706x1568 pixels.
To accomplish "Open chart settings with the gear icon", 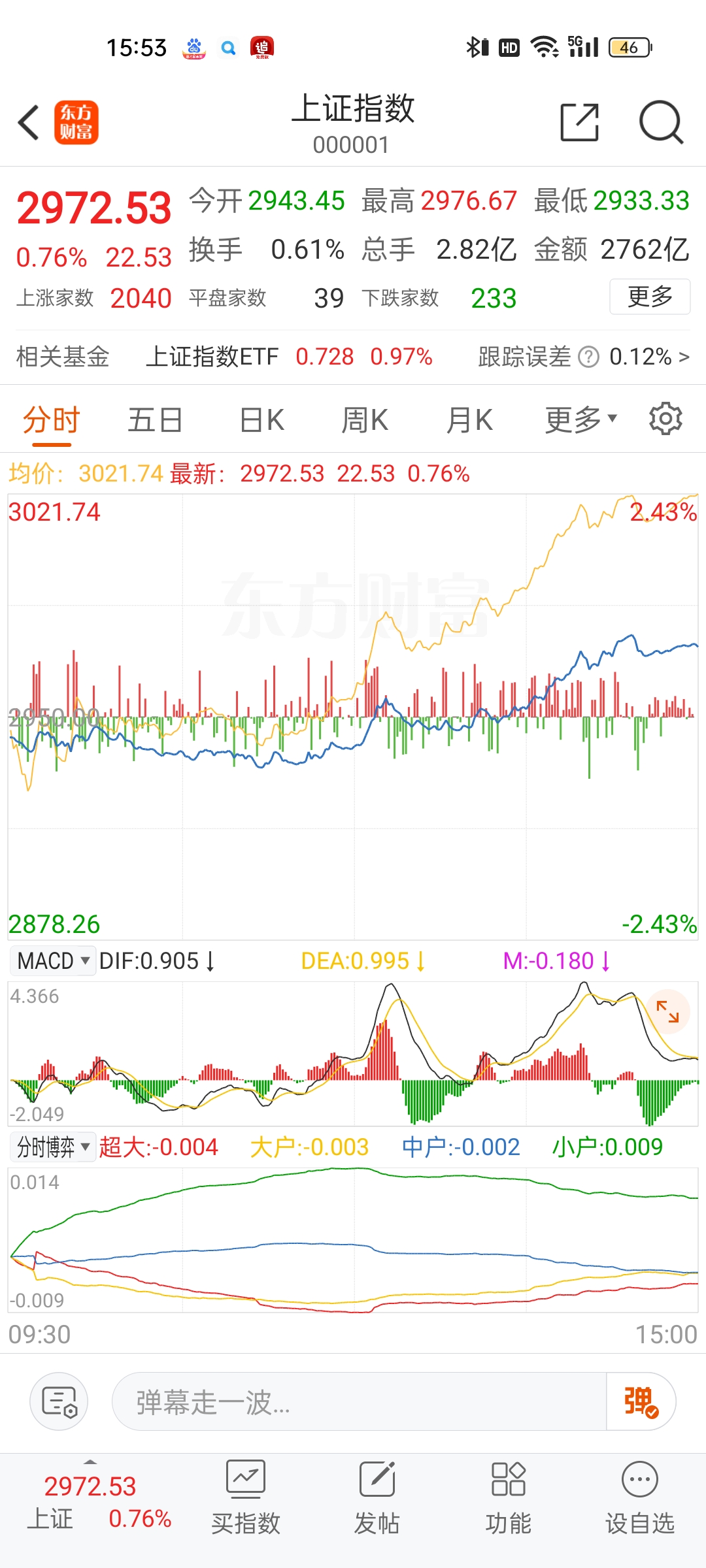I will (665, 419).
